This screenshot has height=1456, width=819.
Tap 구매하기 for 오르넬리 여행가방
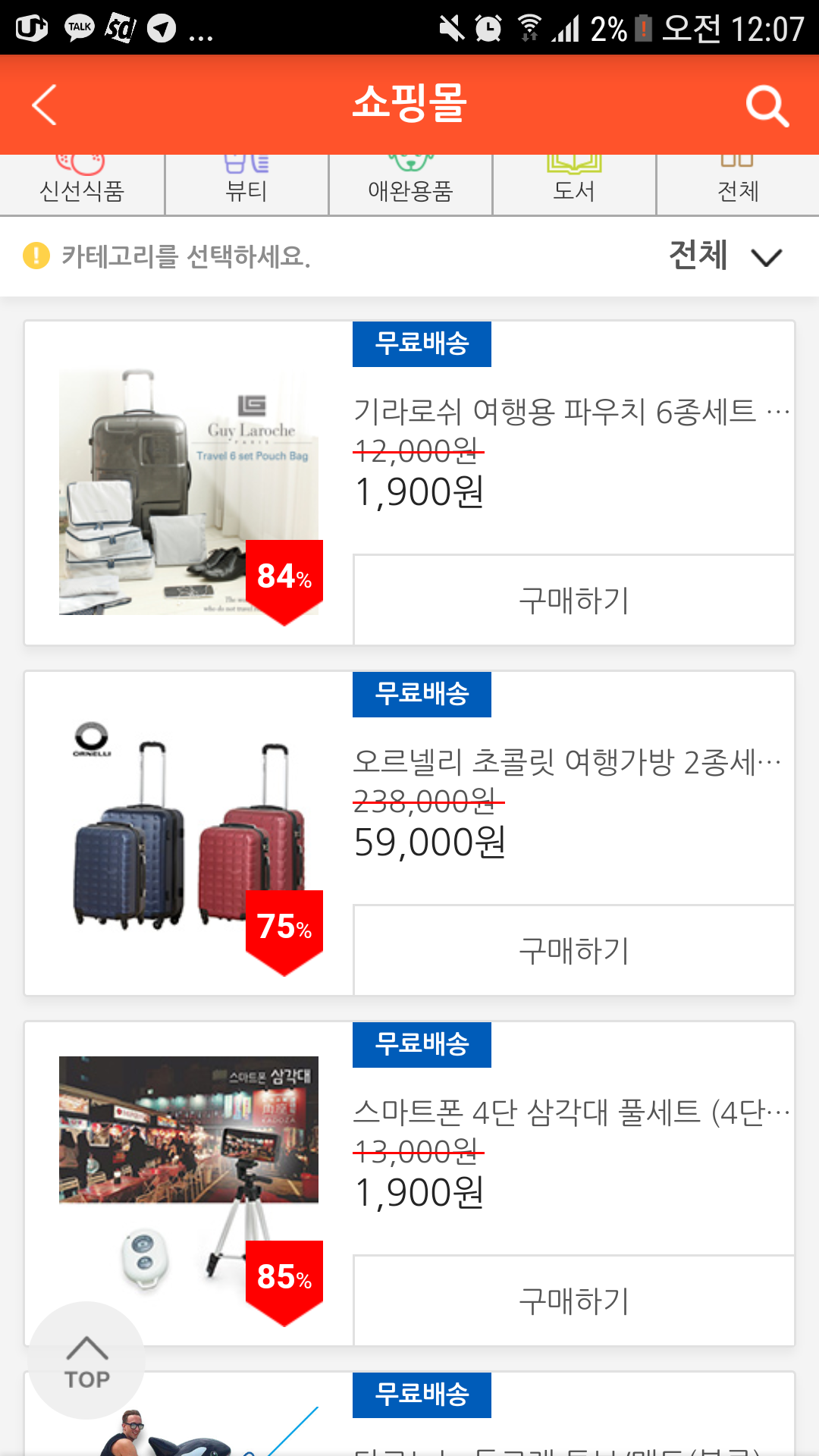[x=573, y=951]
